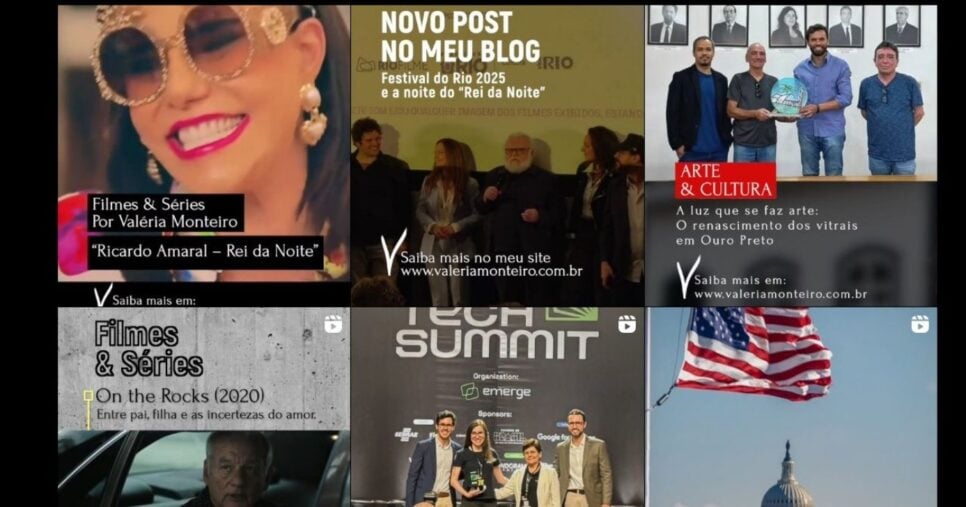Viewport: 966px width, 507px height.
Task: Open the reel with the American flag
Action: click(791, 407)
